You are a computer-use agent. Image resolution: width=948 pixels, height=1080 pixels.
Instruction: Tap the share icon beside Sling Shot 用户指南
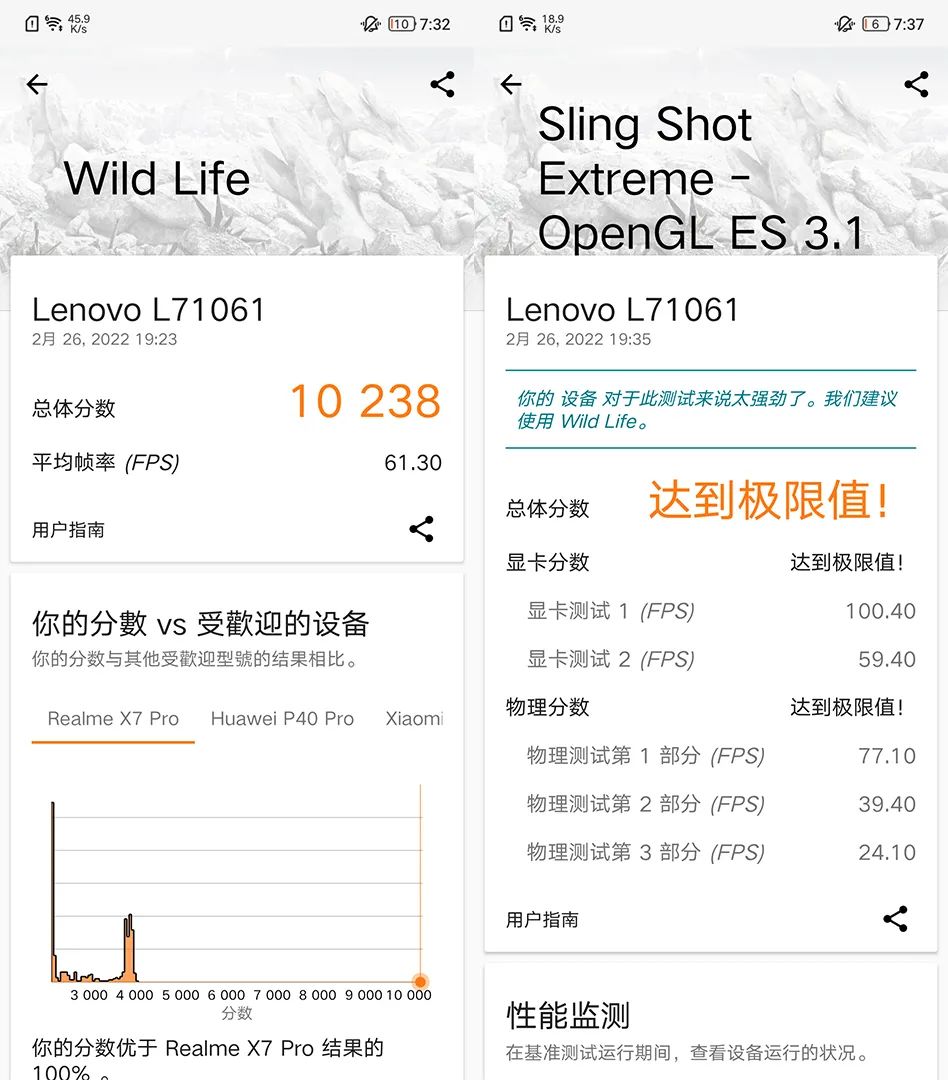point(895,918)
